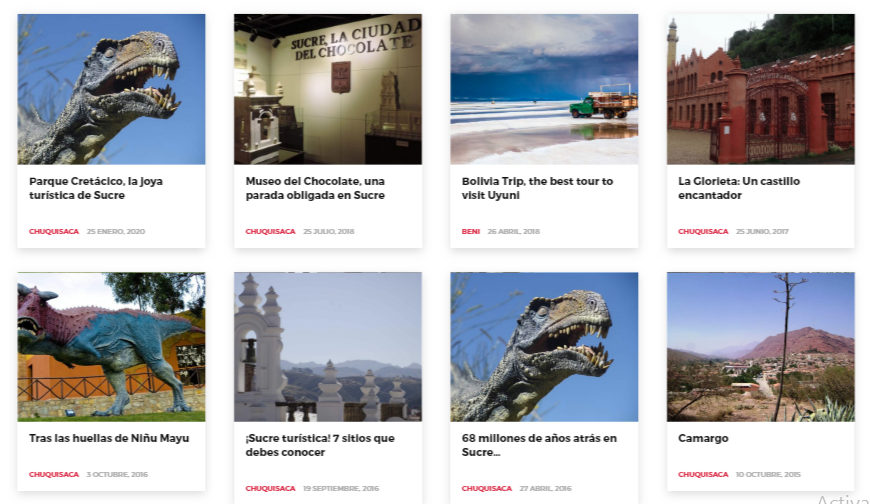Screen dimensions: 870x504
Task: Open ¡Sucre turística! 7 sitios article
Action: [320, 445]
